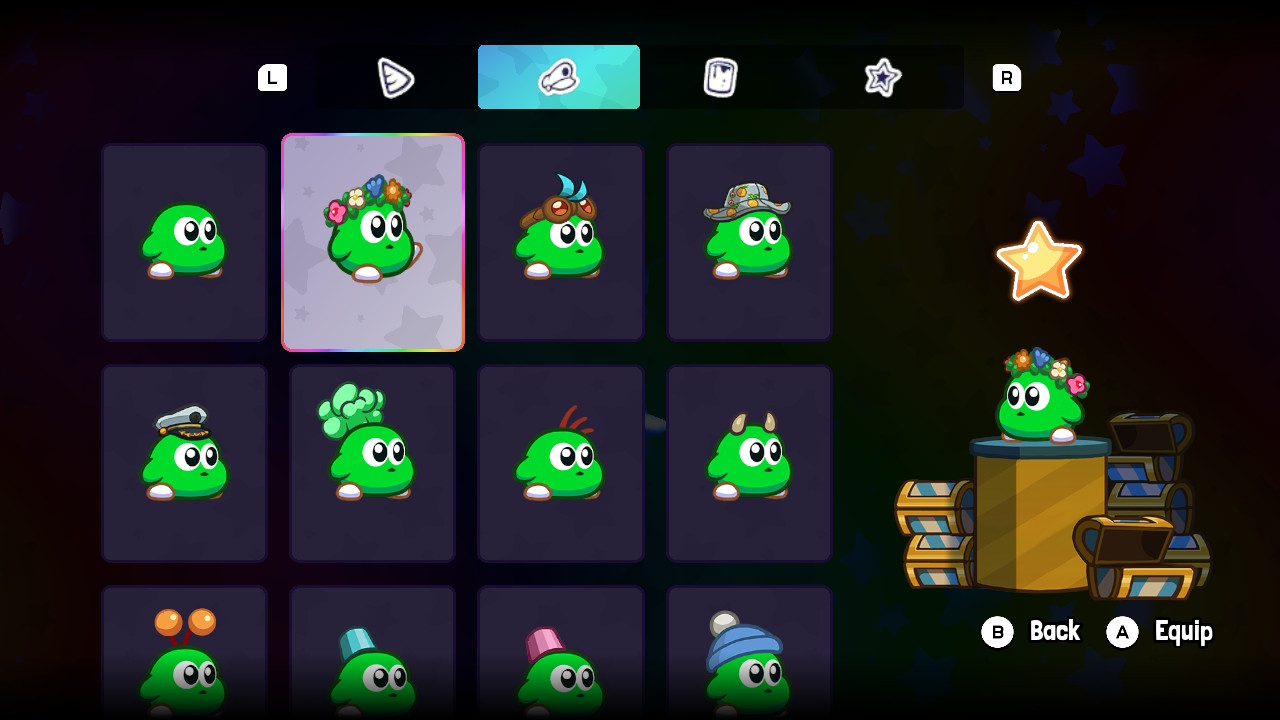Viewport: 1280px width, 720px height.
Task: Switch to the star customization tab
Action: [882, 77]
